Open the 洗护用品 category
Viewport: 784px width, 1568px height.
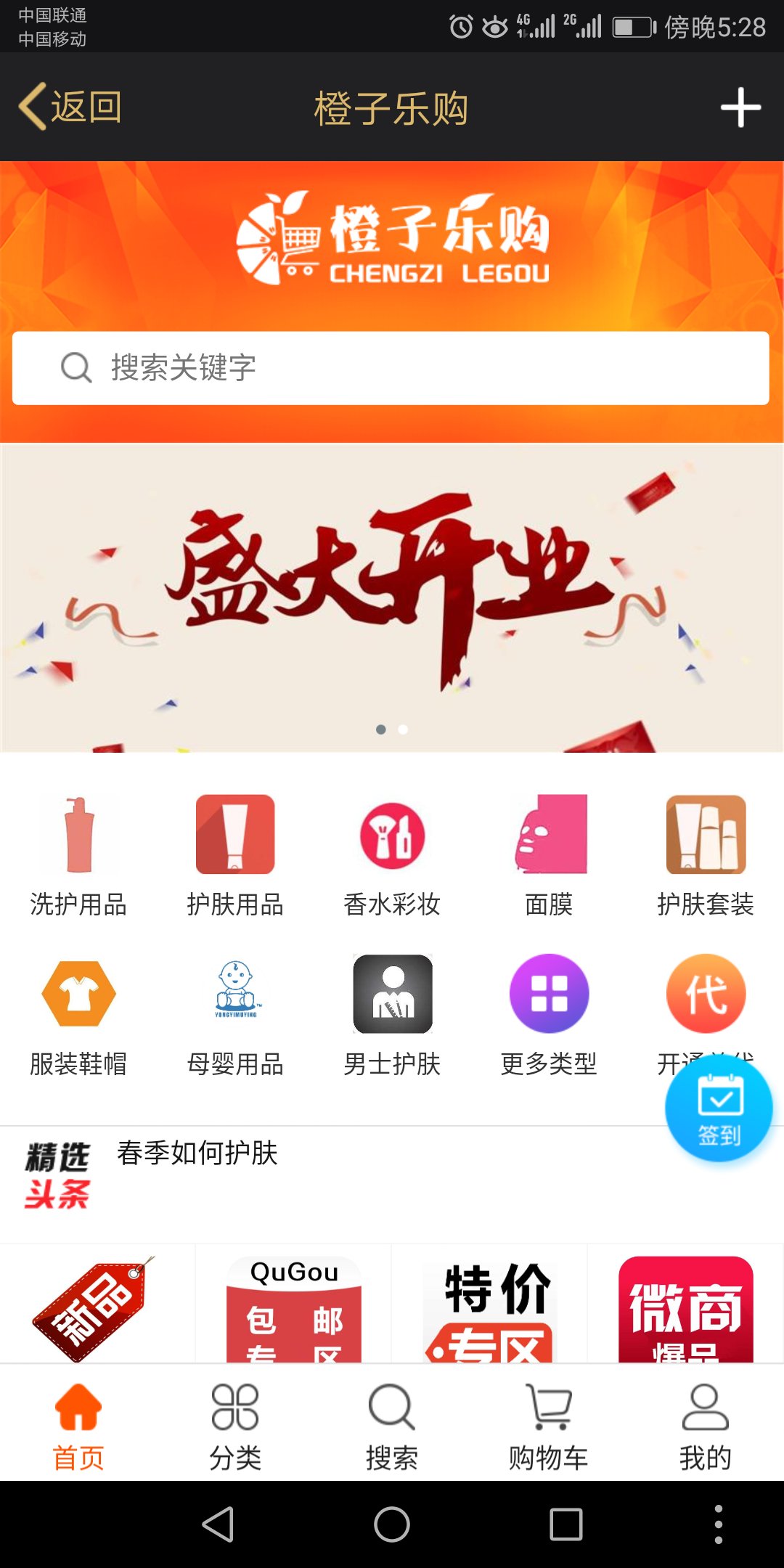[78, 857]
